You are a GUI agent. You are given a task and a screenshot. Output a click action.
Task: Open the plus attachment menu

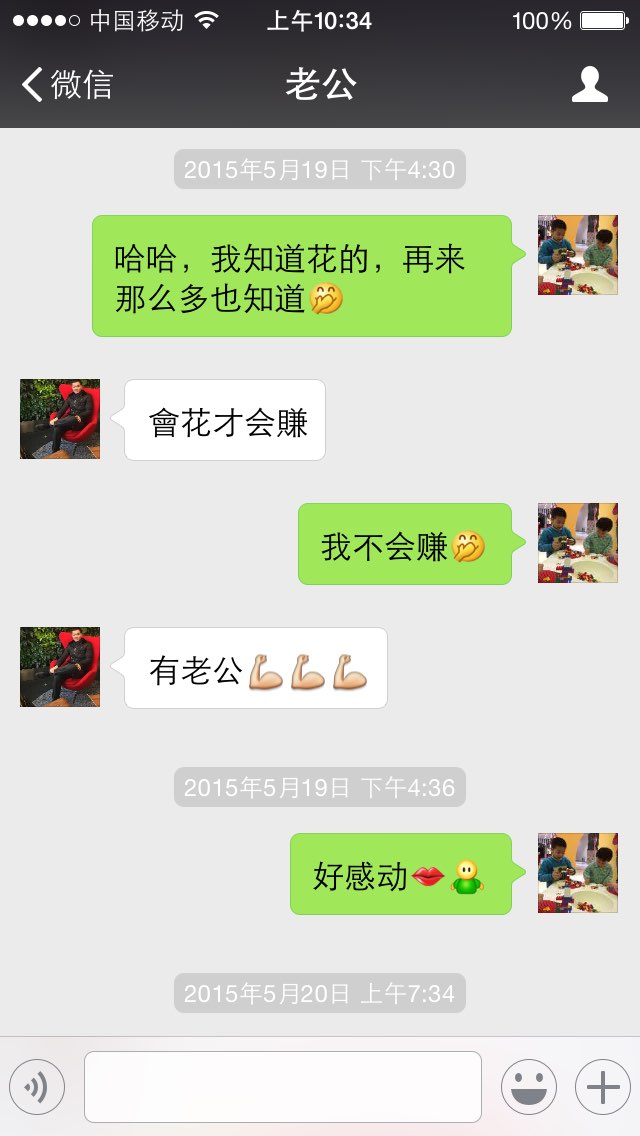click(603, 1087)
